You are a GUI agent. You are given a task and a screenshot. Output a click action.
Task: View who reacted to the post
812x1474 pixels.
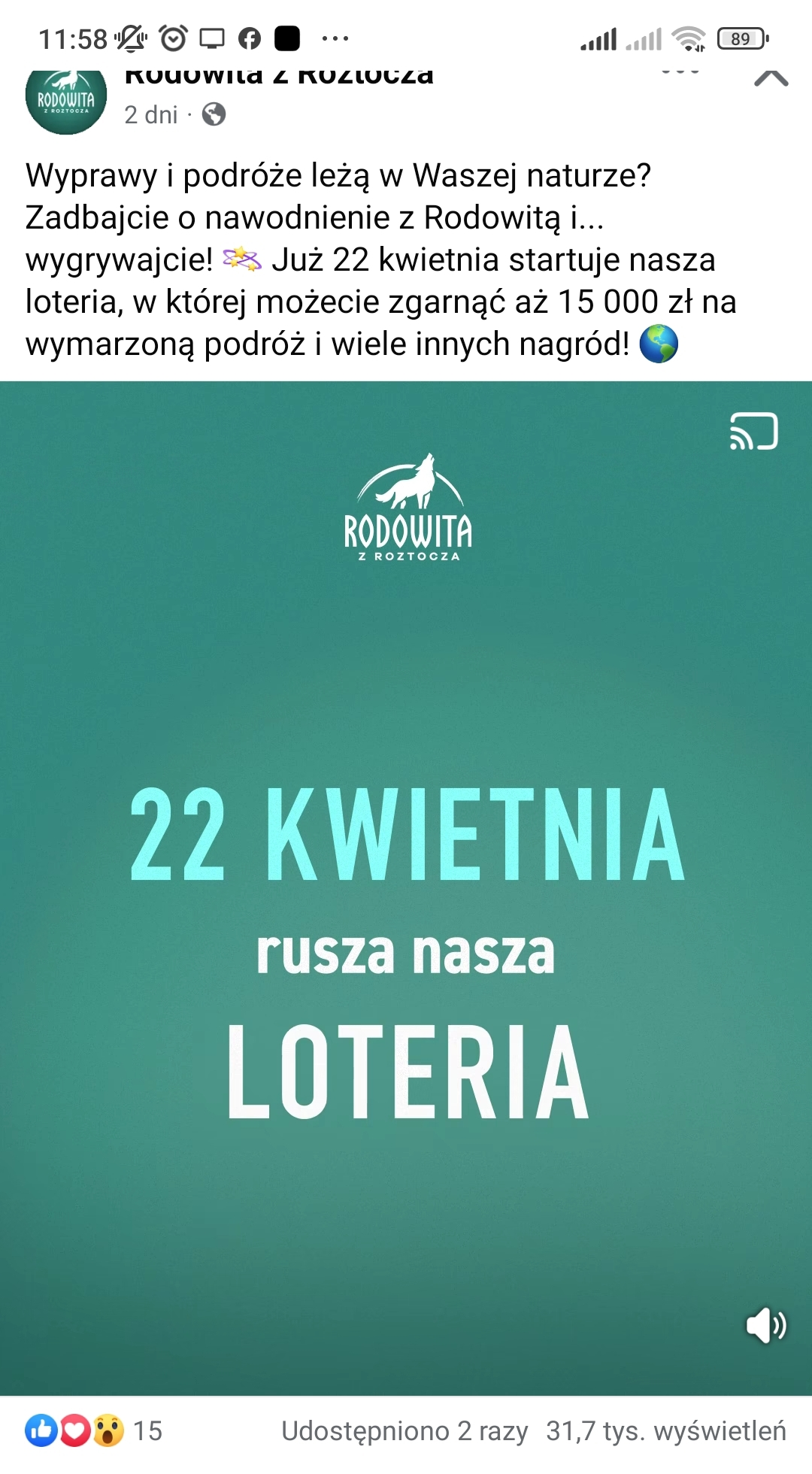(94, 1430)
